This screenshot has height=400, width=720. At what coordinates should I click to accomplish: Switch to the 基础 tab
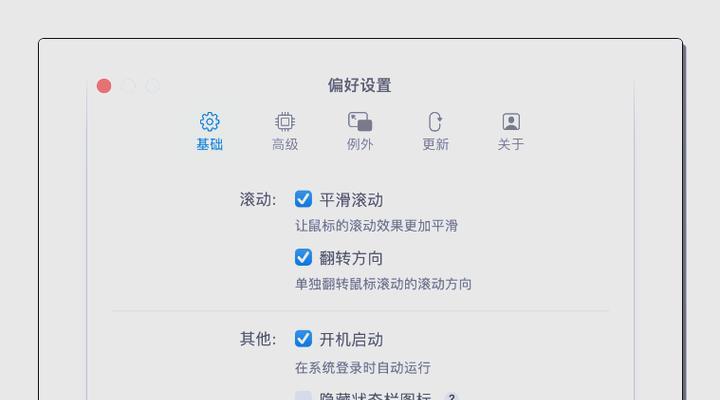click(x=209, y=131)
